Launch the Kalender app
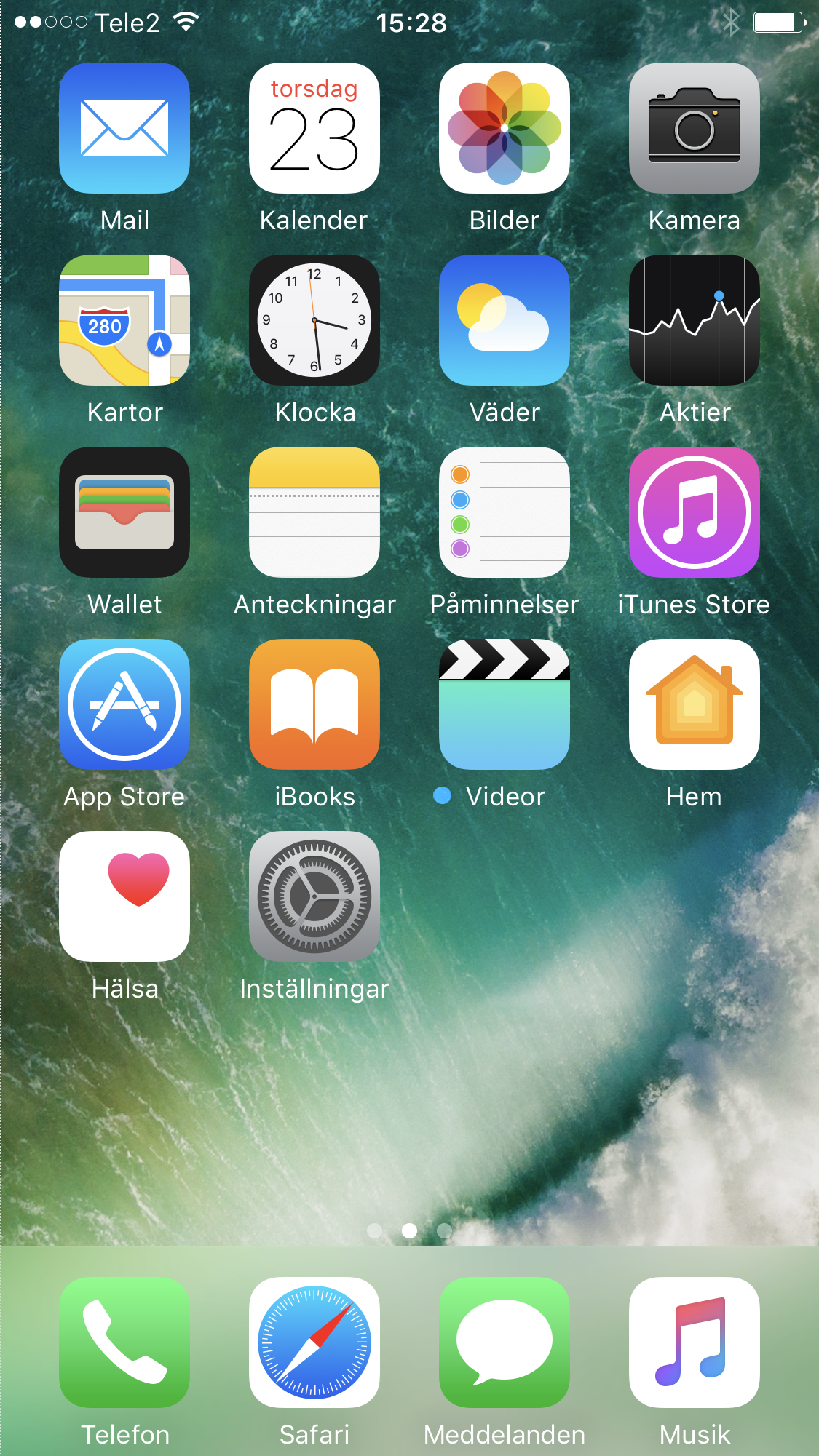 click(314, 128)
